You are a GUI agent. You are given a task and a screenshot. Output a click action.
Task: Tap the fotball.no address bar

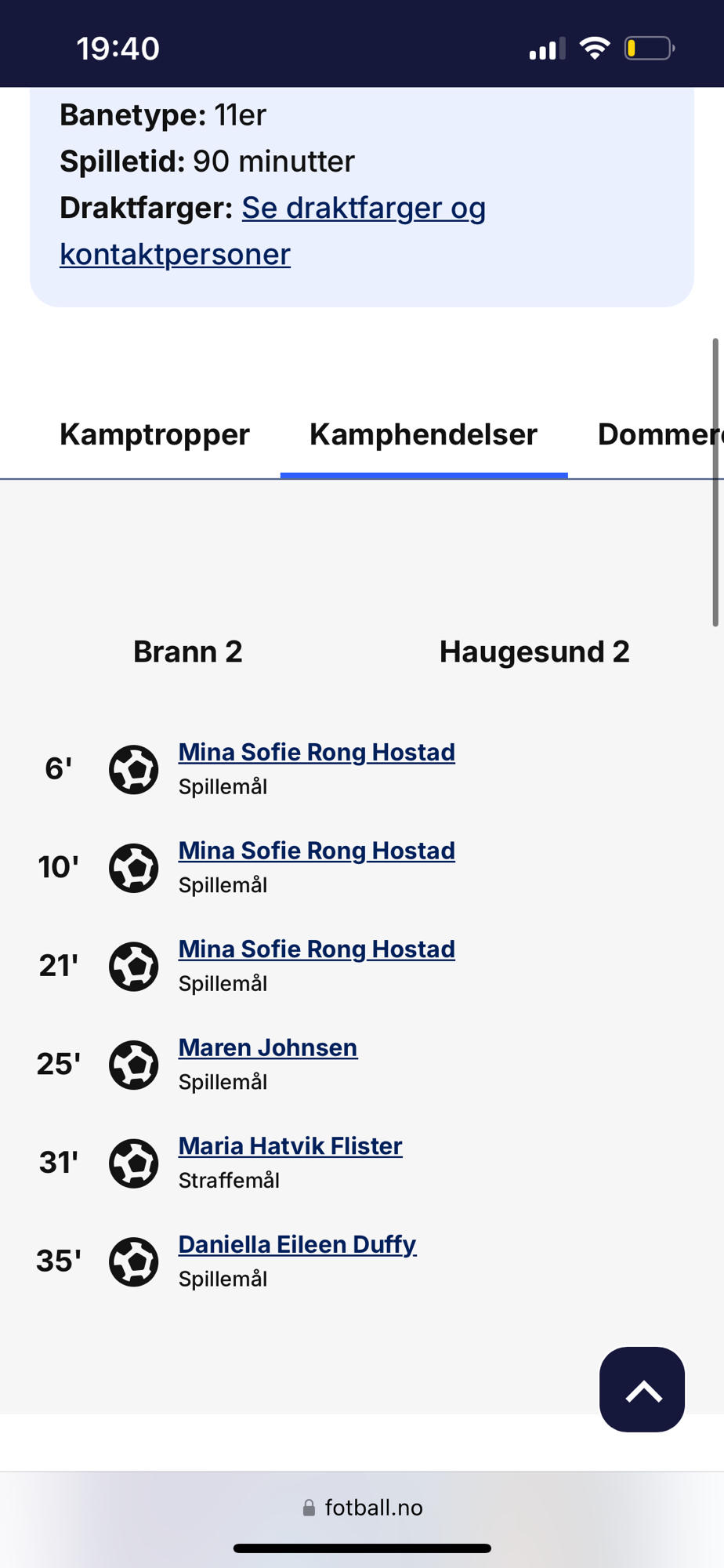coord(363,1508)
